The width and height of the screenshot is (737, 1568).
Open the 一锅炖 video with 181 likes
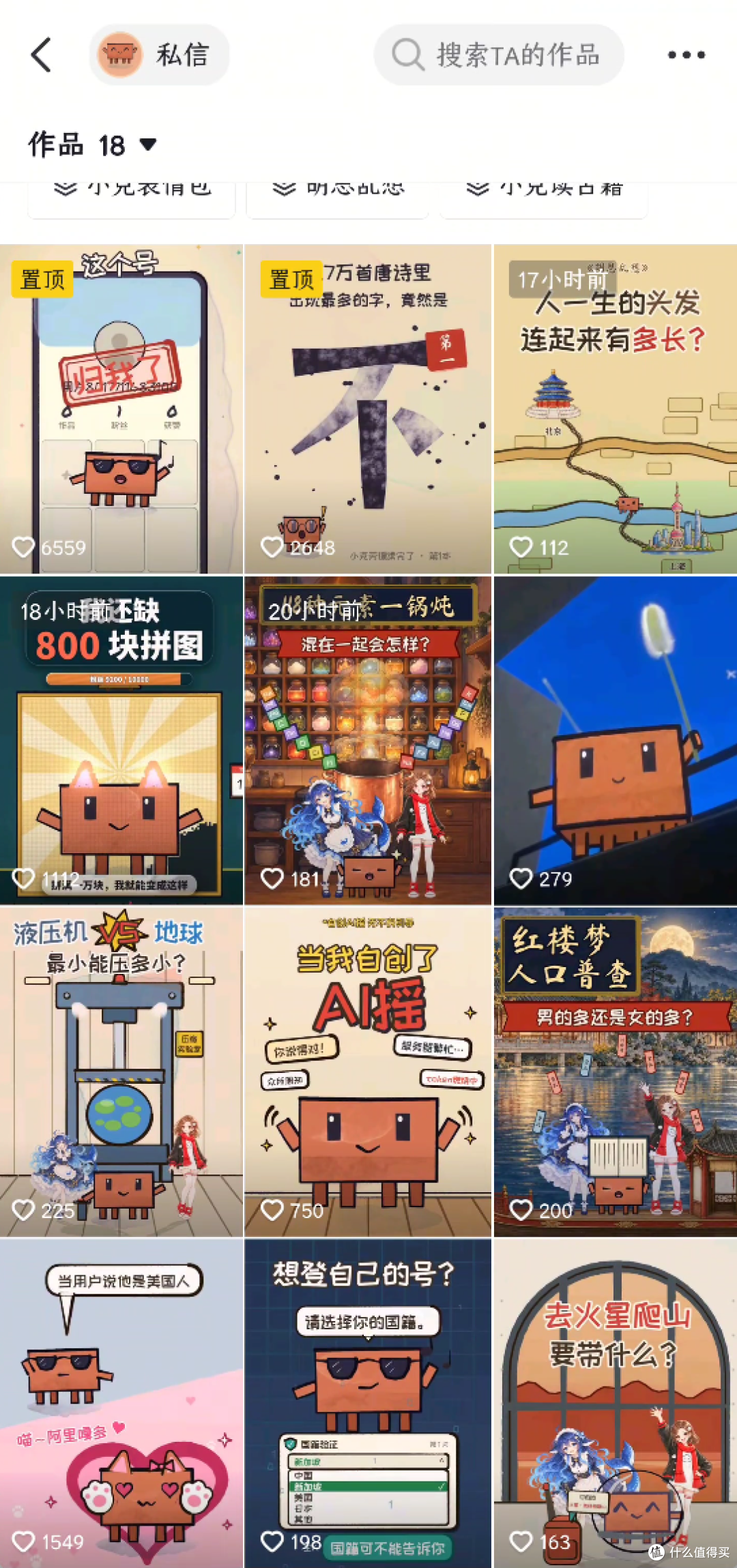368,741
